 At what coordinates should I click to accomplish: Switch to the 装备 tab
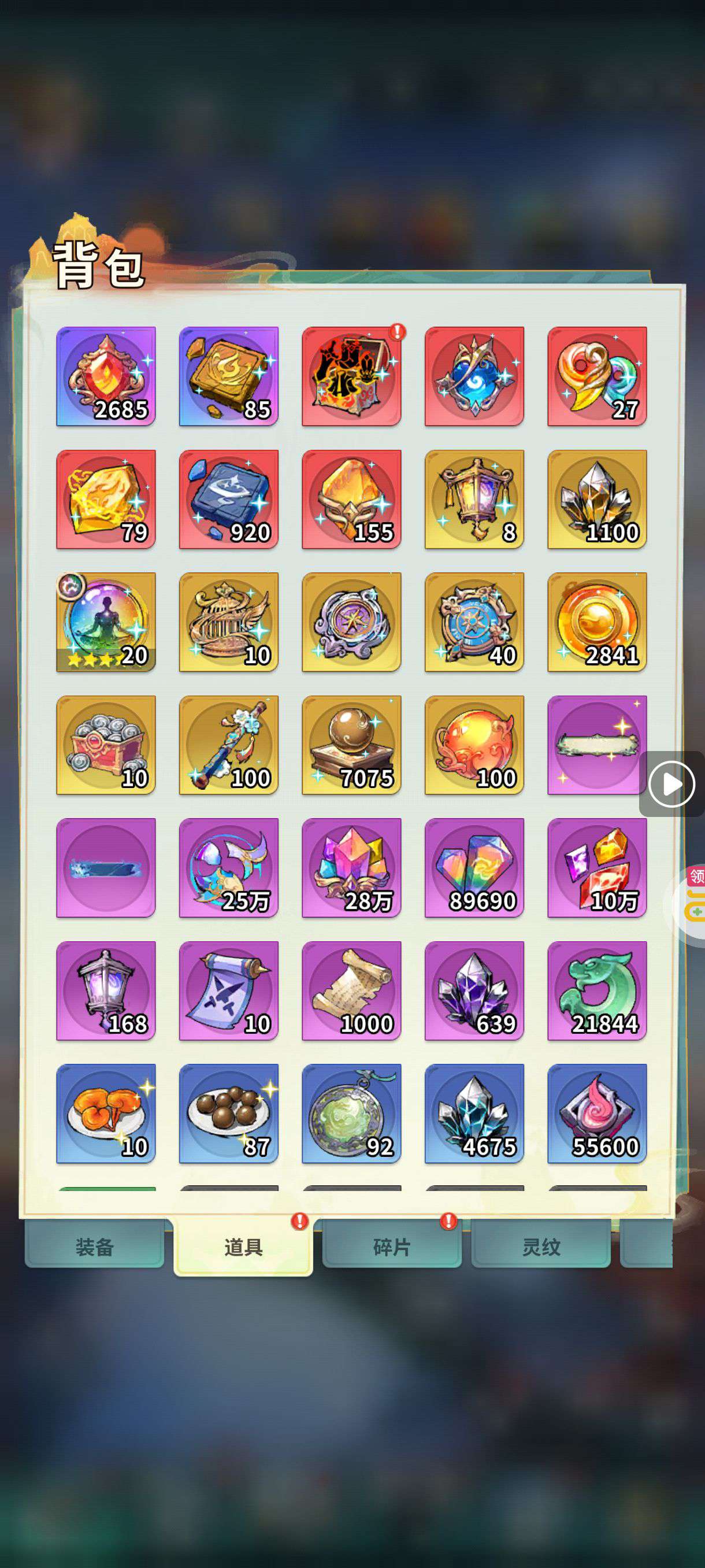click(94, 1247)
